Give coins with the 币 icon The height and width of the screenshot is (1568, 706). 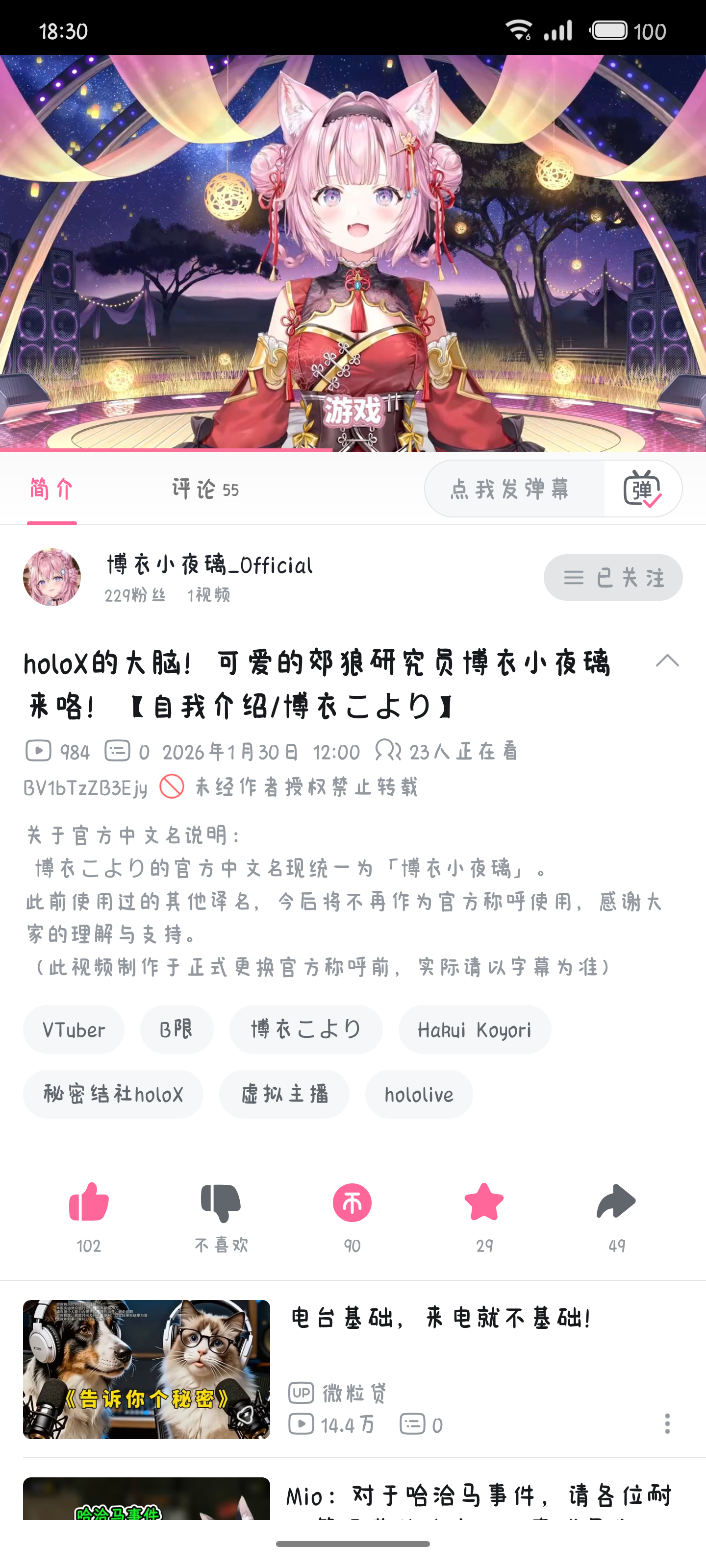(352, 1203)
